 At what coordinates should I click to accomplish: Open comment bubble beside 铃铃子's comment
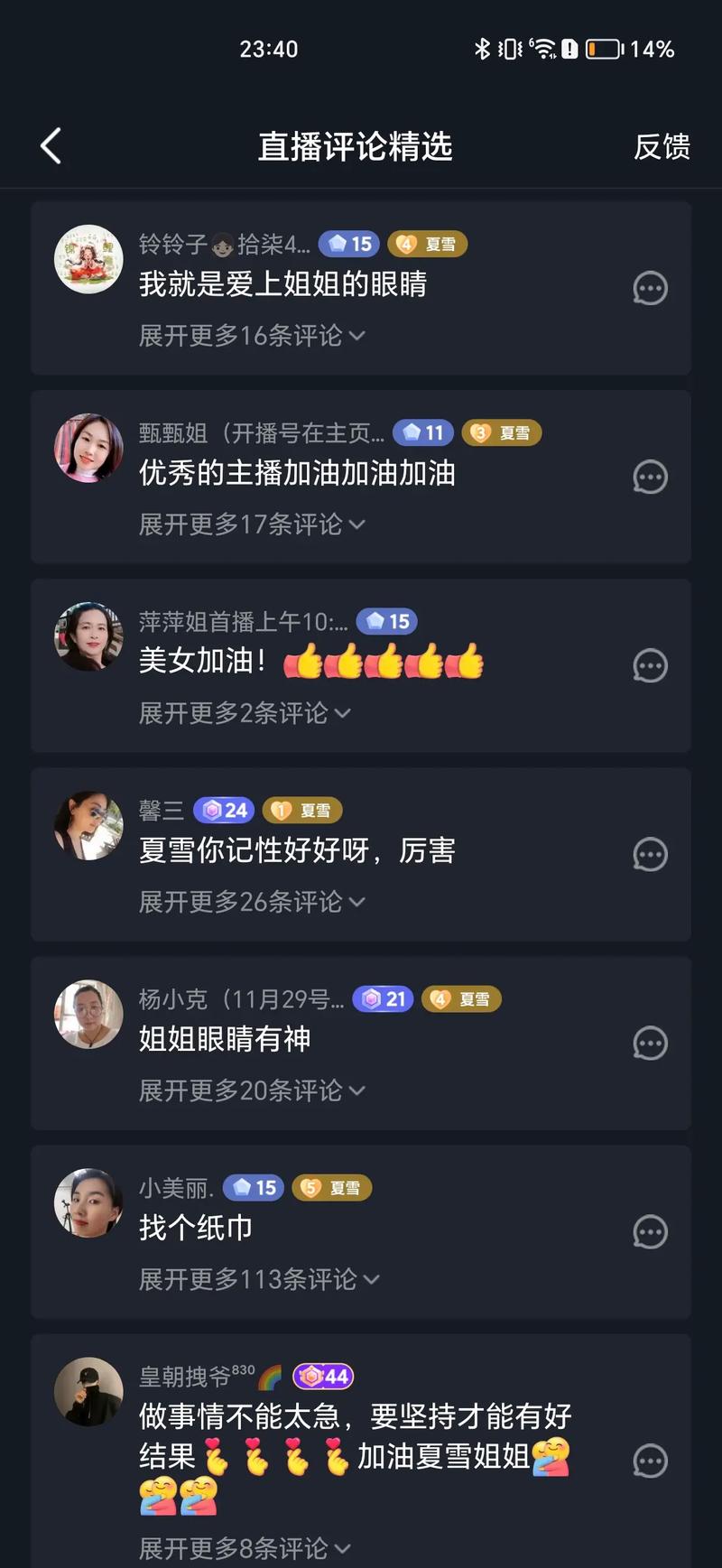pyautogui.click(x=650, y=287)
